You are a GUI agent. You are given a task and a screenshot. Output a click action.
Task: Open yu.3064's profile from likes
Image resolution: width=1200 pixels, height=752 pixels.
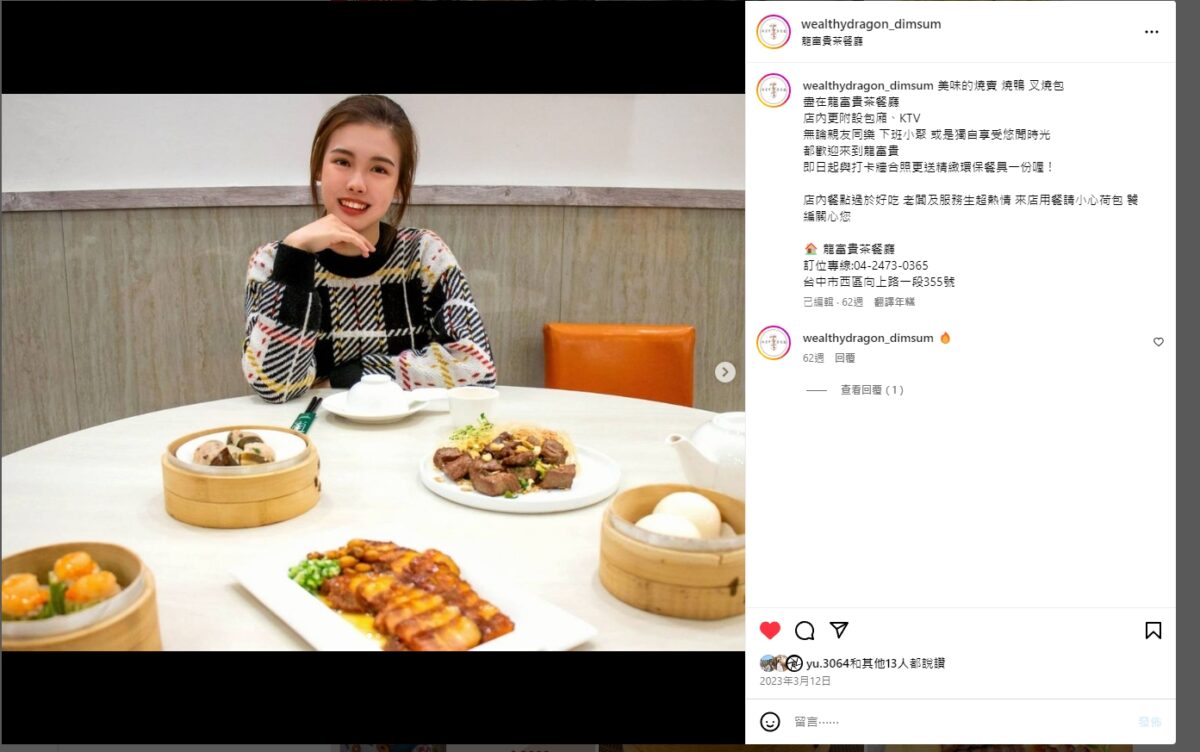[827, 663]
